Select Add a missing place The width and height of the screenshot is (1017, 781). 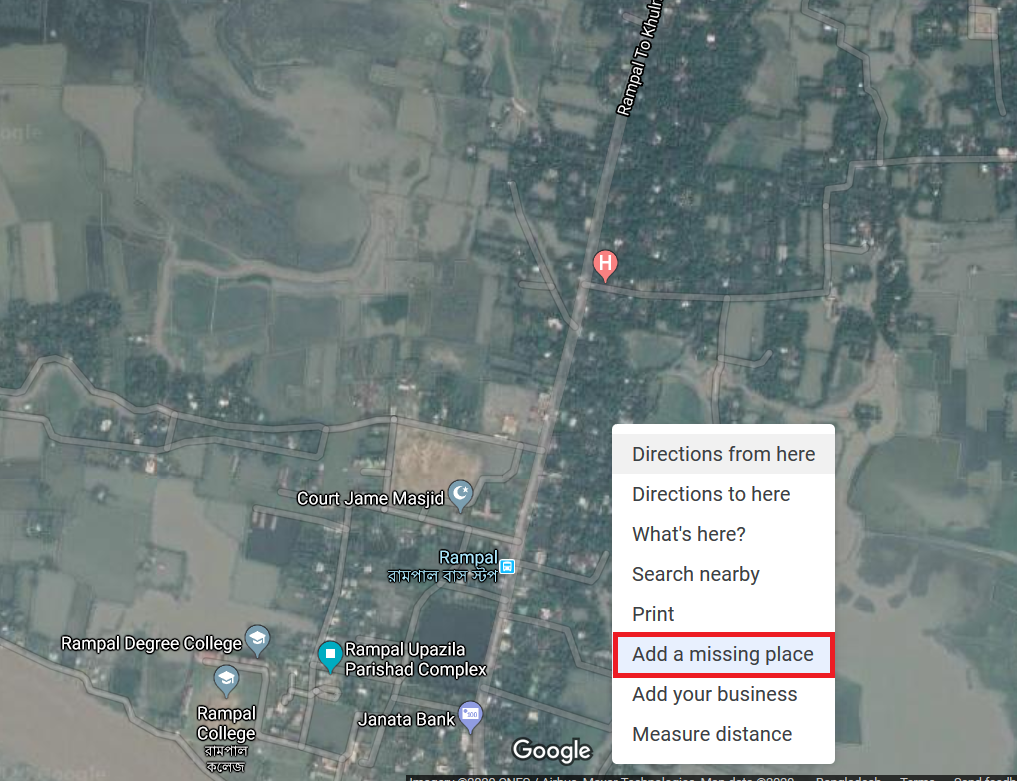(723, 655)
